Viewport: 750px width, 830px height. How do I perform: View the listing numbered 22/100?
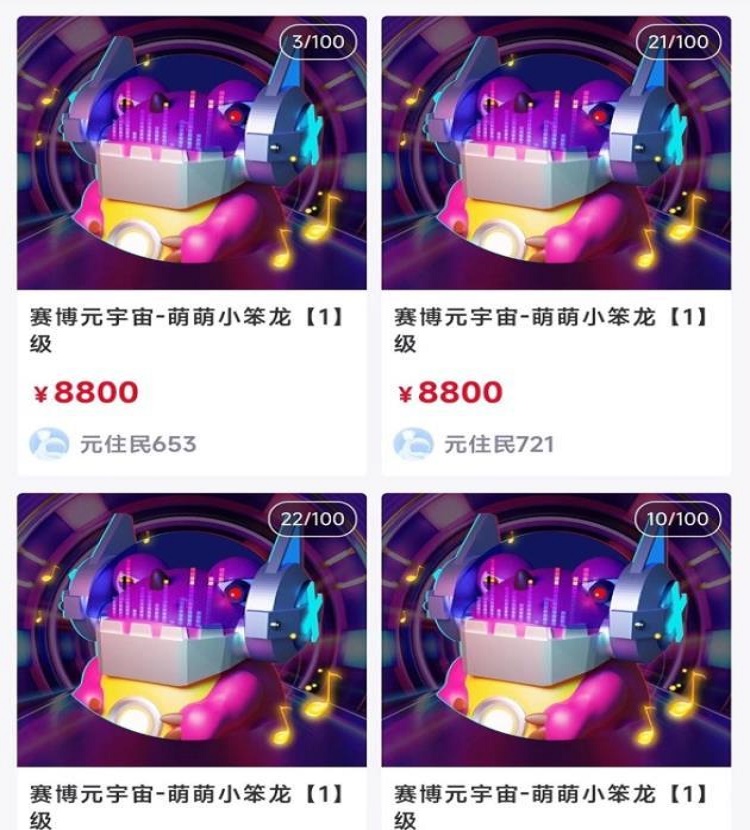point(191,630)
